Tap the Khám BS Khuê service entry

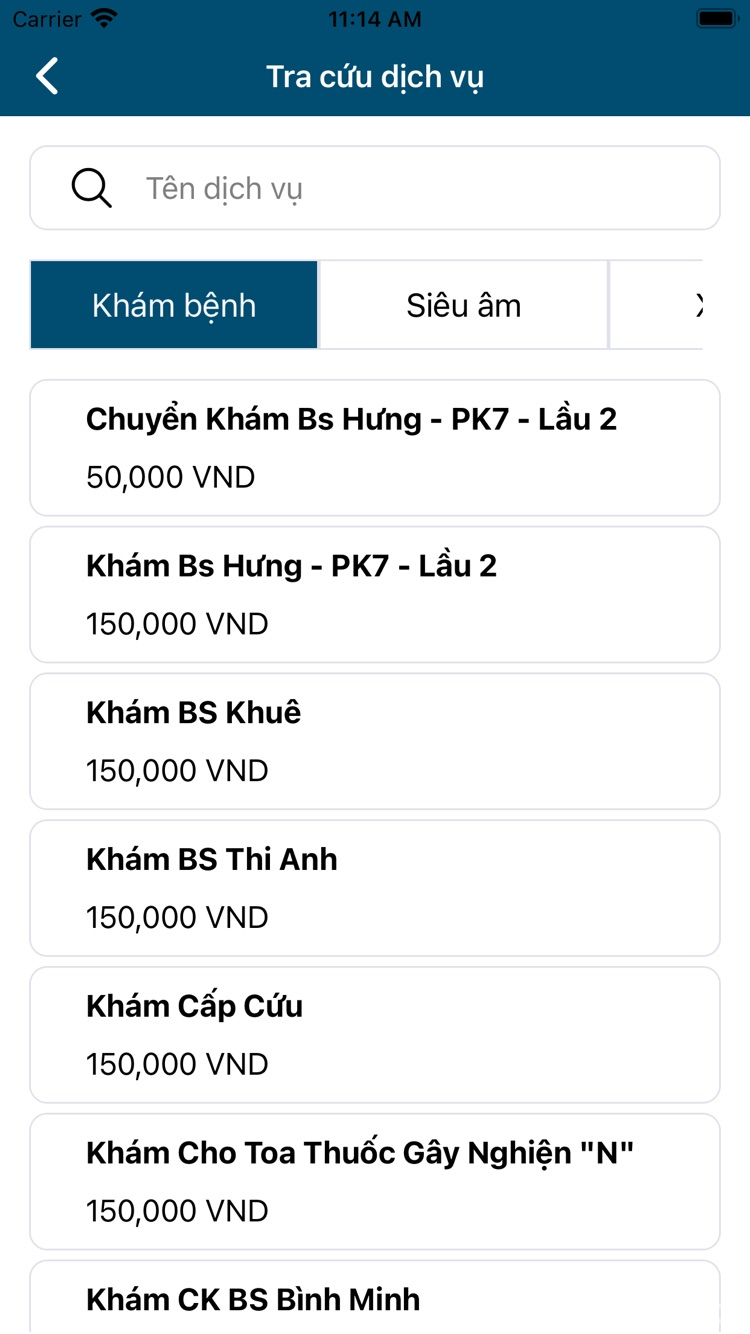[x=374, y=740]
